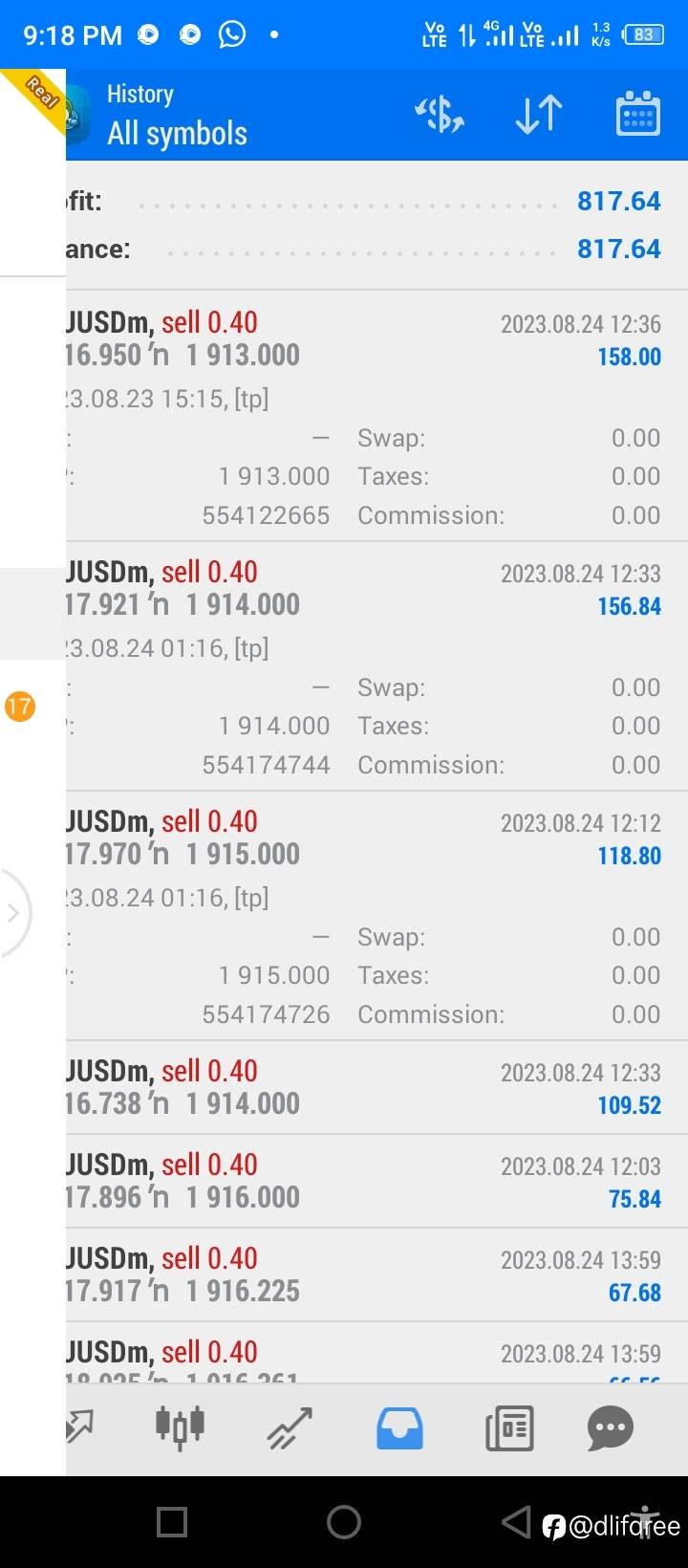Screen dimensions: 688x1568
Task: Expand the sell trade with profit 109.52
Action: tap(363, 1088)
